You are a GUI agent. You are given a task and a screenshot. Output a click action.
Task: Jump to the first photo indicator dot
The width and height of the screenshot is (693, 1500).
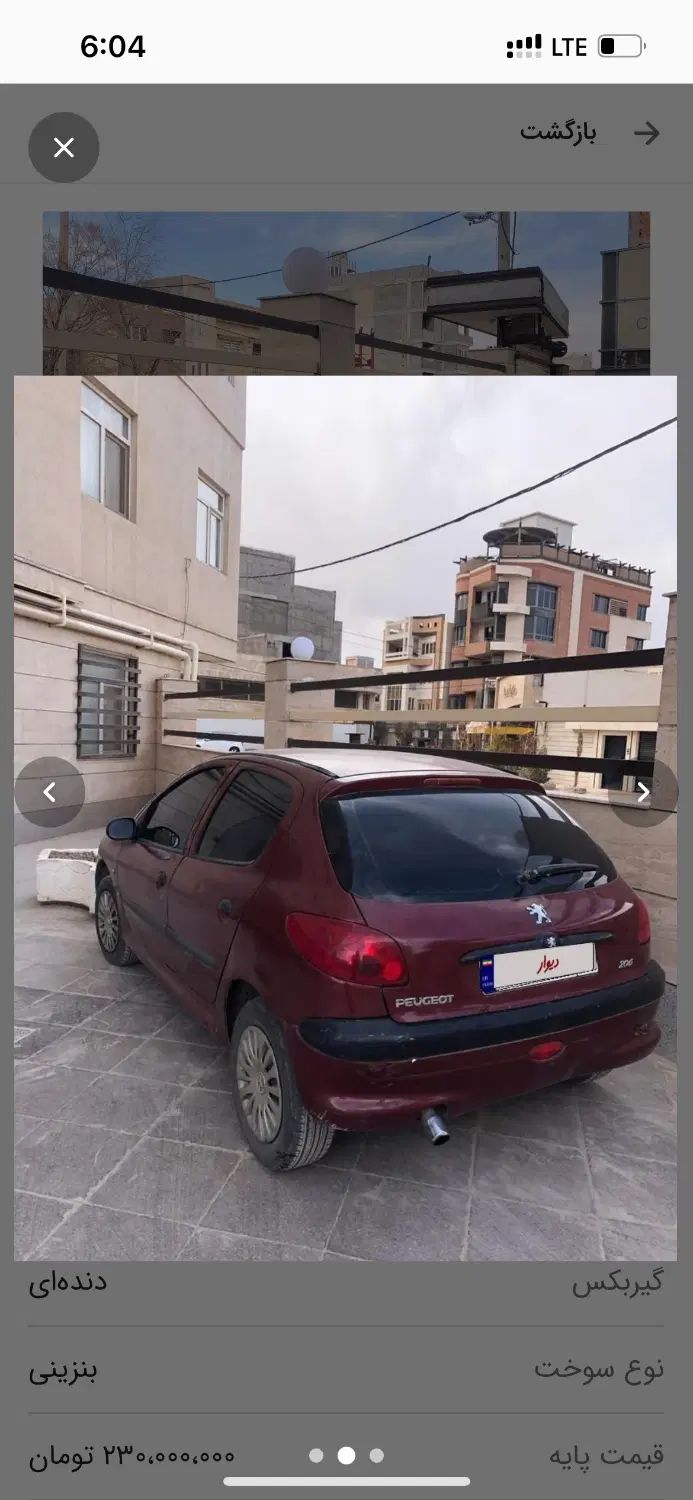pyautogui.click(x=316, y=1456)
